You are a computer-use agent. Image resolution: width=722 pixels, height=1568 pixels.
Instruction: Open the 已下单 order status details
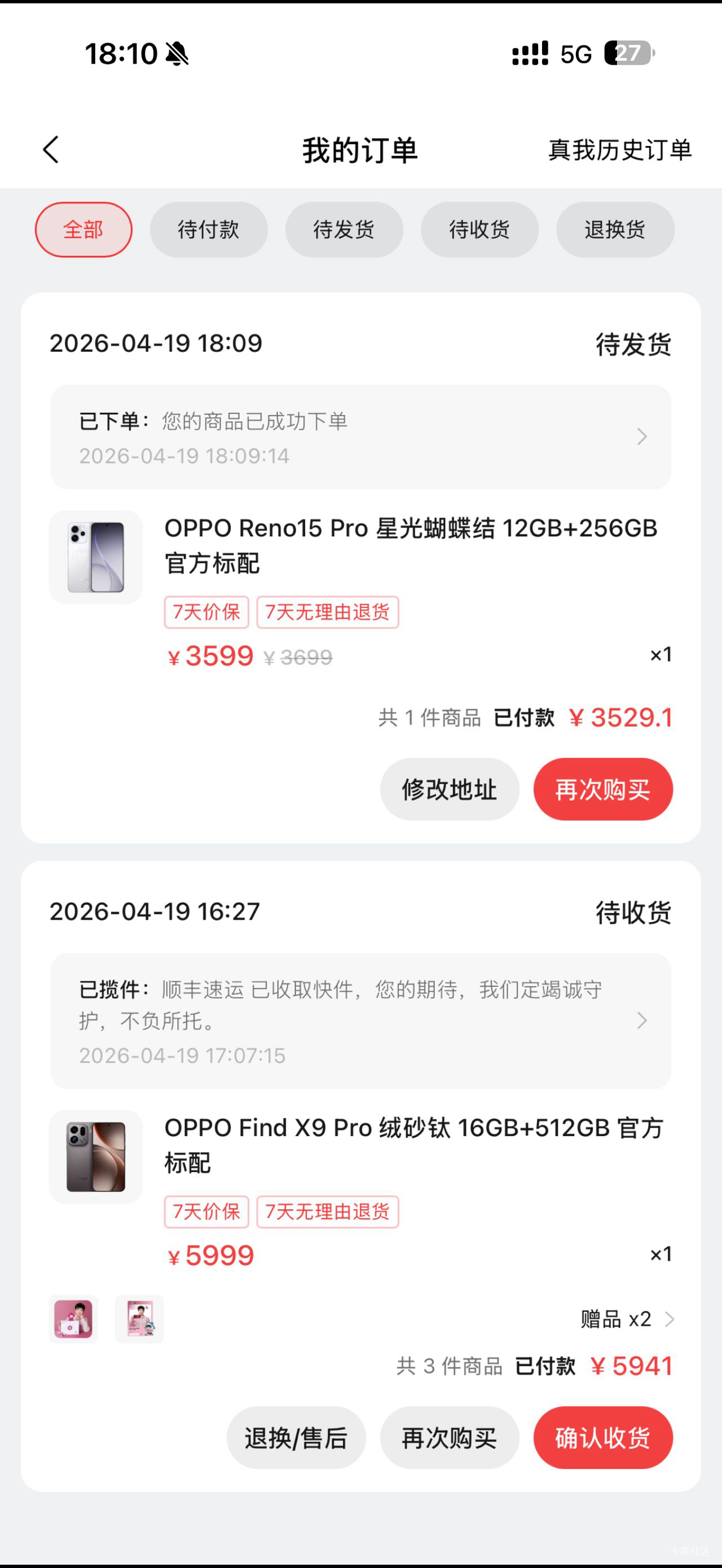coord(360,437)
